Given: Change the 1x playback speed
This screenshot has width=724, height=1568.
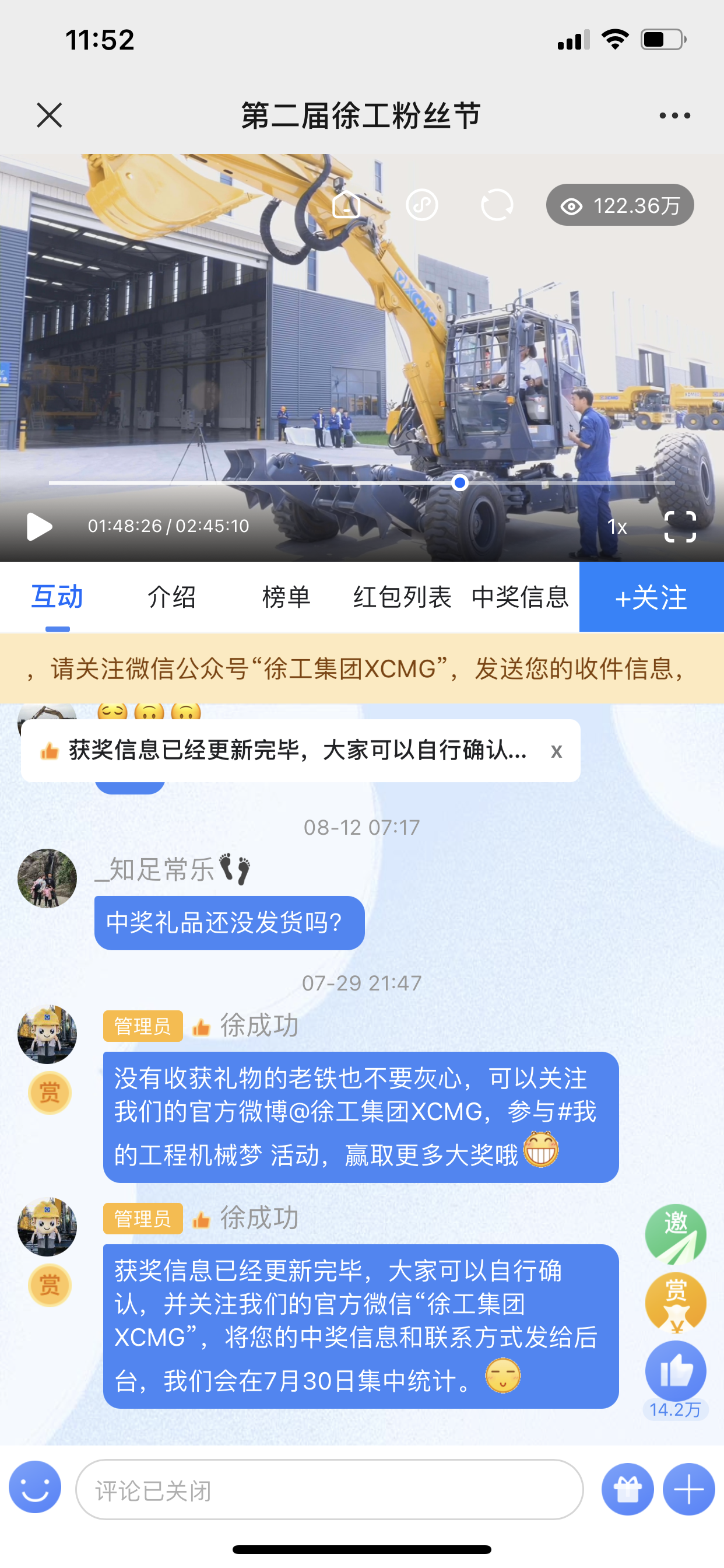Looking at the screenshot, I should 617,527.
